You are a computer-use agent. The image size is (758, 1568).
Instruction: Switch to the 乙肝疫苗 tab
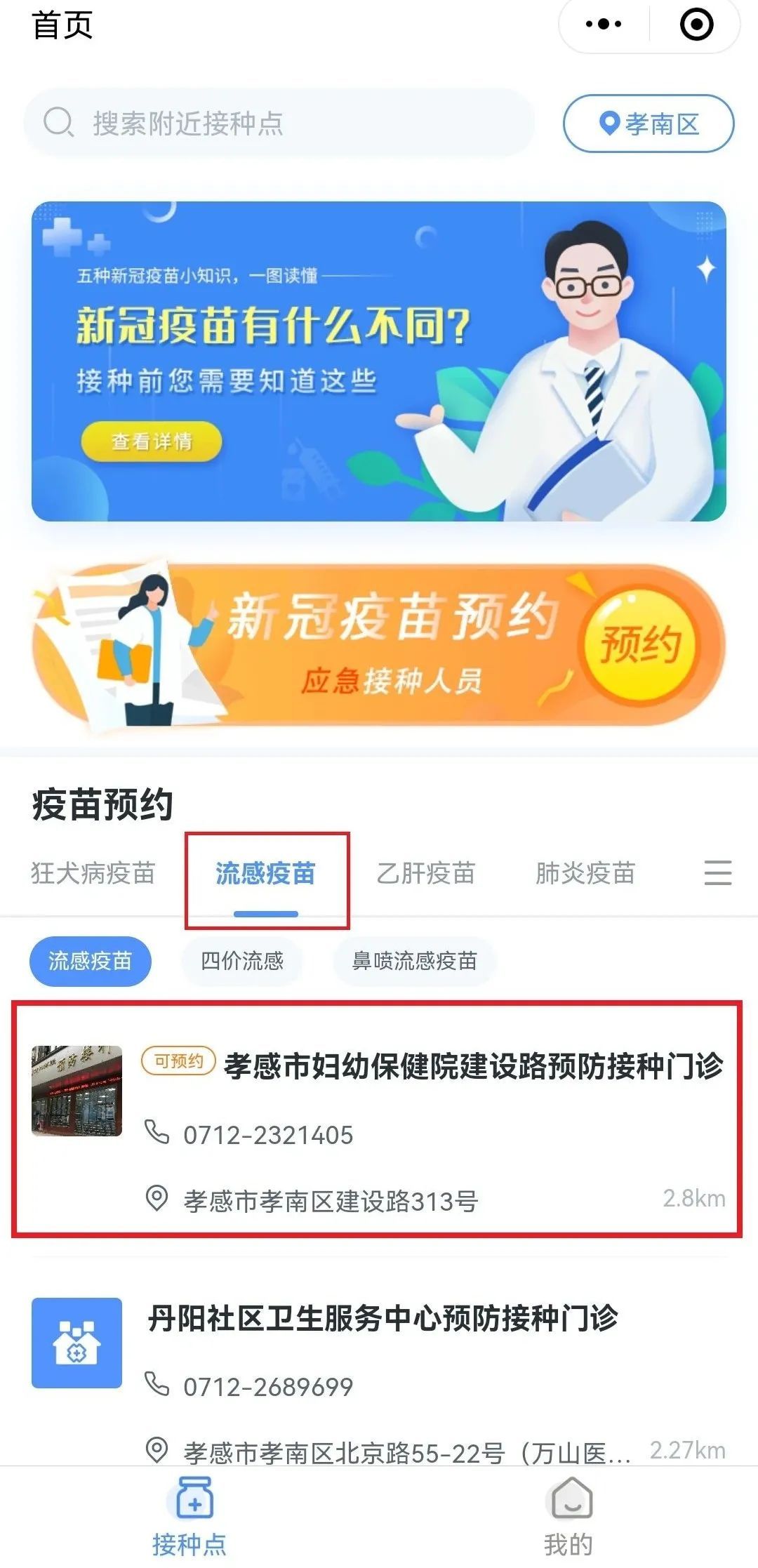pyautogui.click(x=426, y=873)
